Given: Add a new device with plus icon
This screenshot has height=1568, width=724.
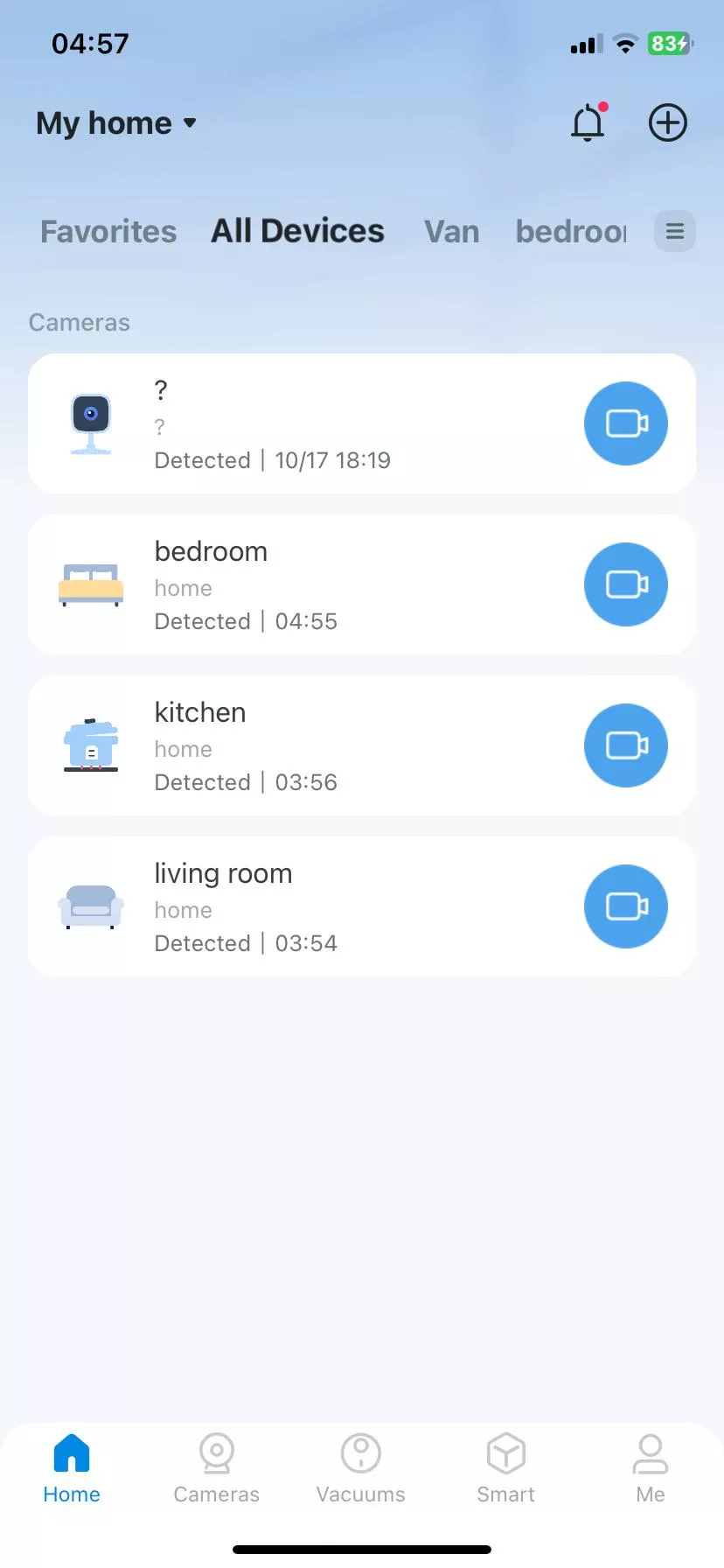Looking at the screenshot, I should tap(667, 123).
